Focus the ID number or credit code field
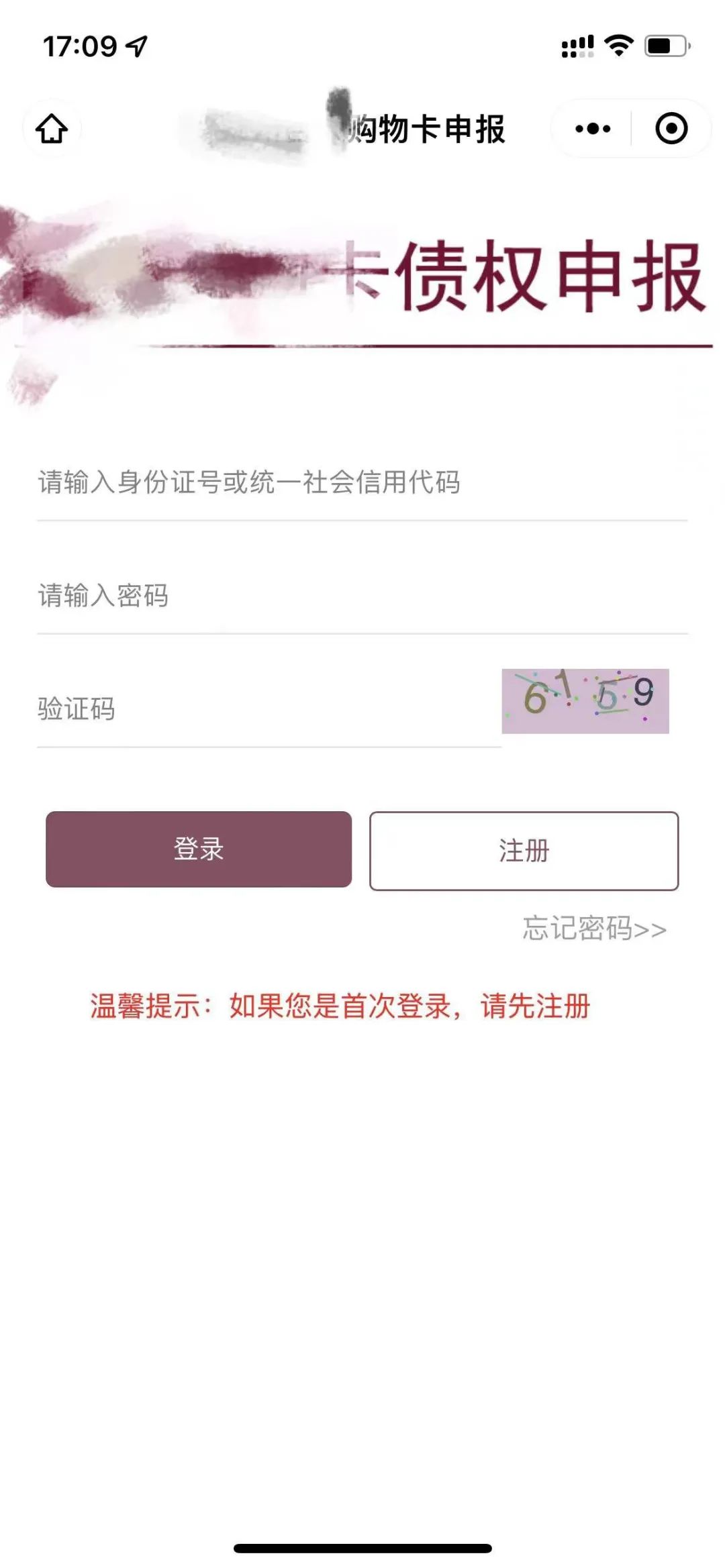 point(362,482)
